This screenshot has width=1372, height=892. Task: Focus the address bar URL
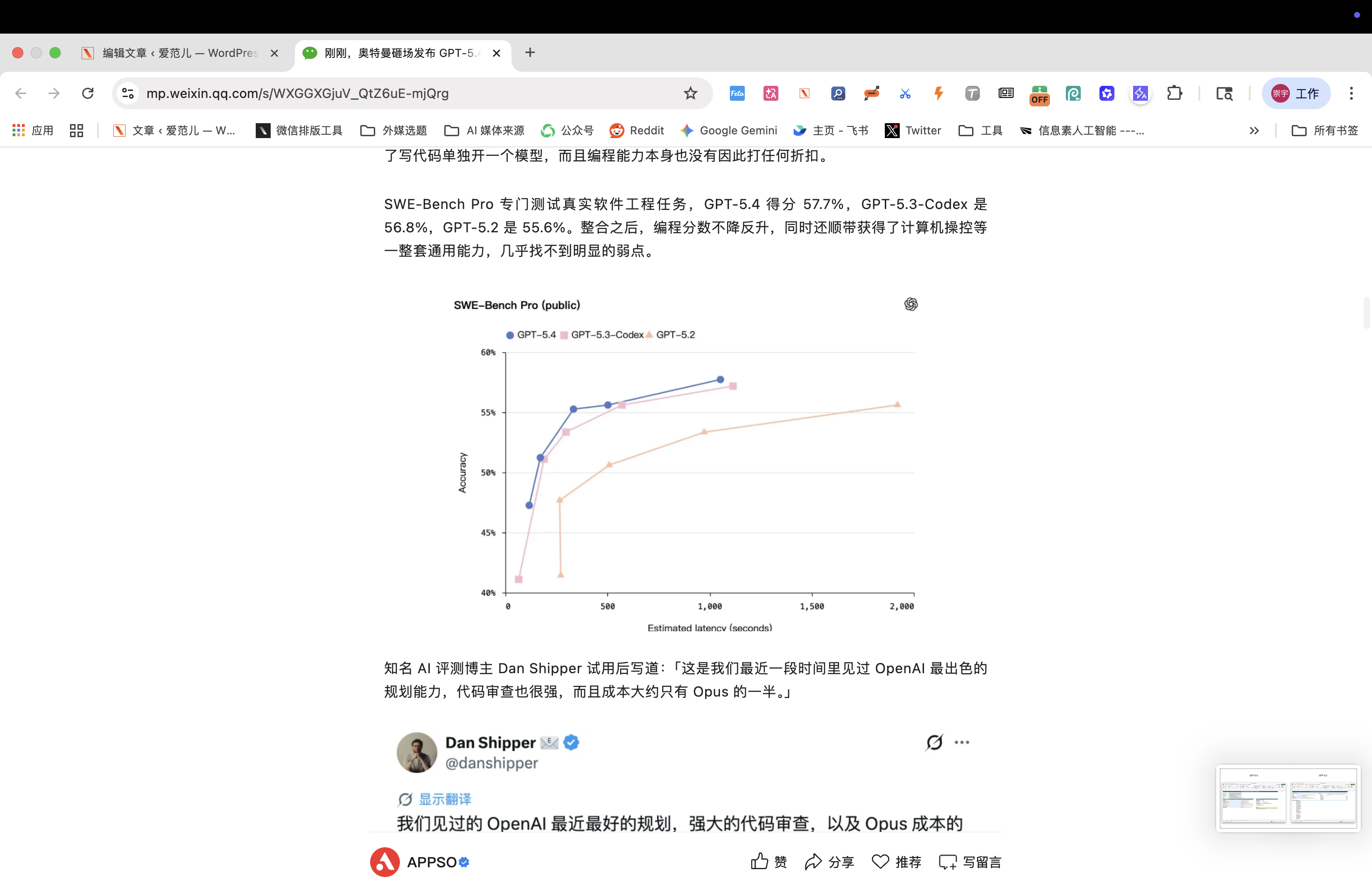404,93
